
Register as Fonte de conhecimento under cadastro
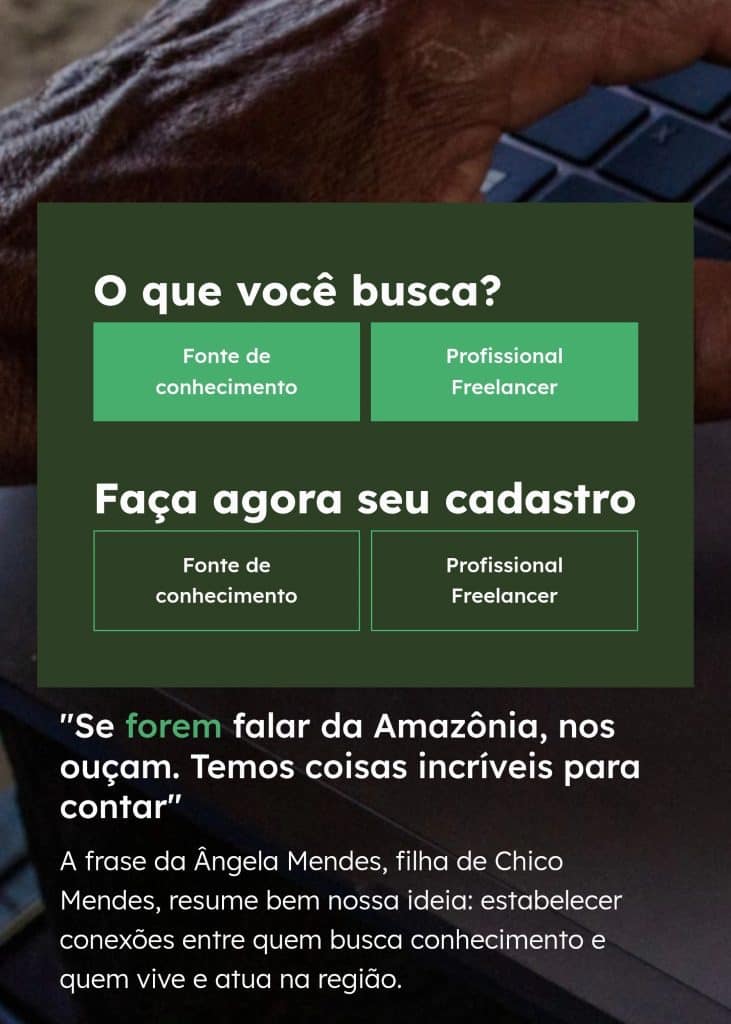pos(226,580)
